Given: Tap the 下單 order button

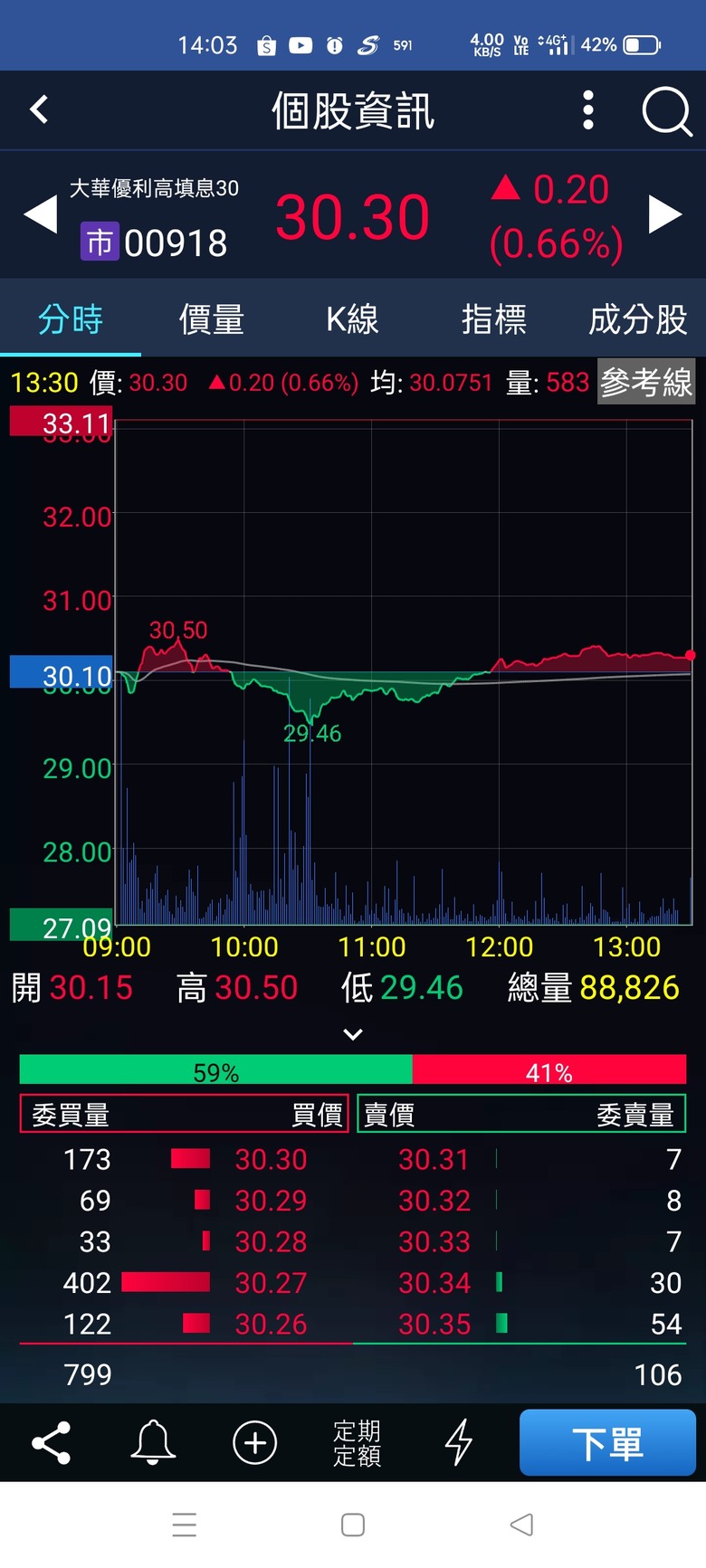Looking at the screenshot, I should click(607, 1442).
